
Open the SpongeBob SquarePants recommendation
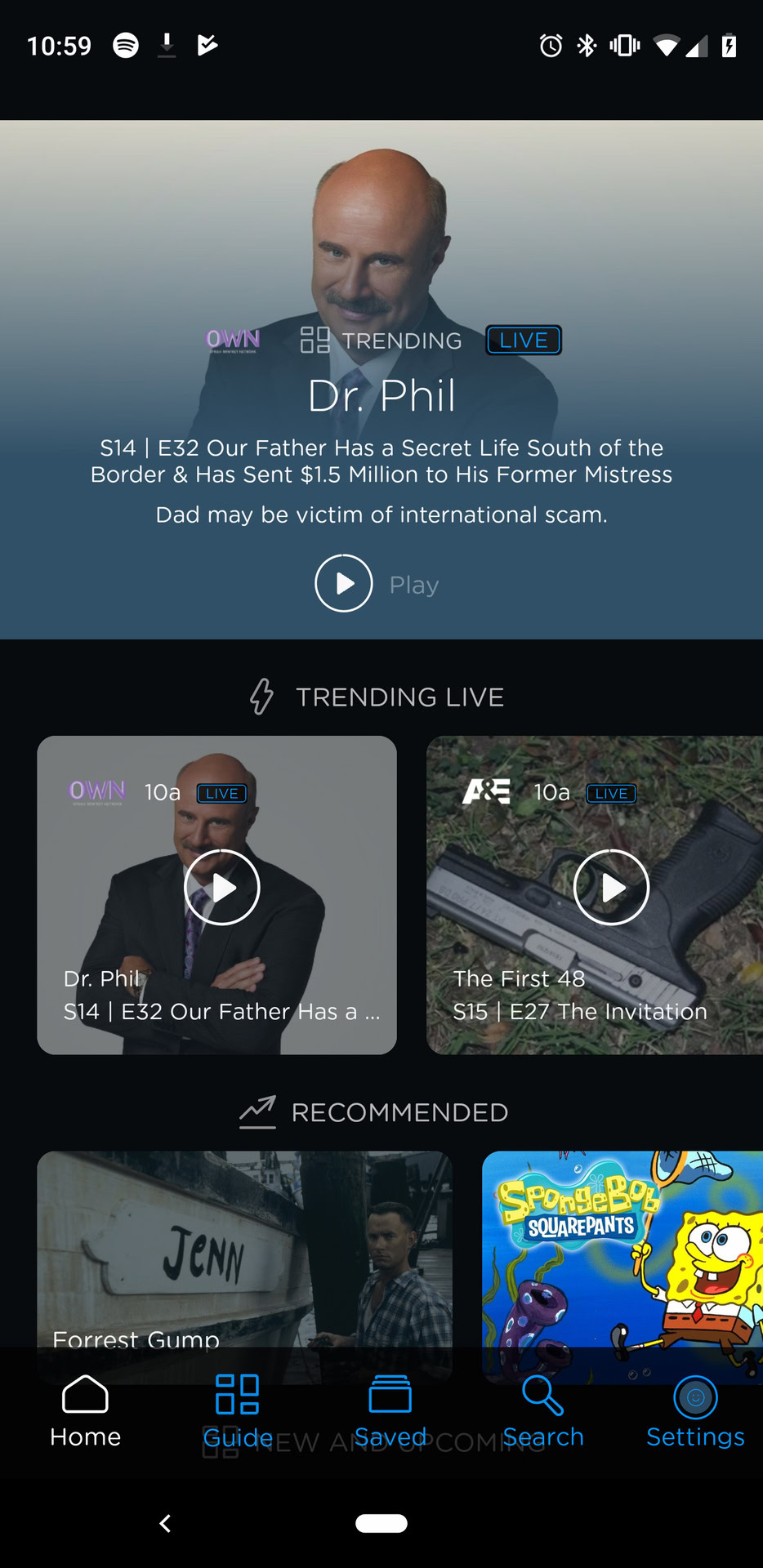click(622, 1249)
